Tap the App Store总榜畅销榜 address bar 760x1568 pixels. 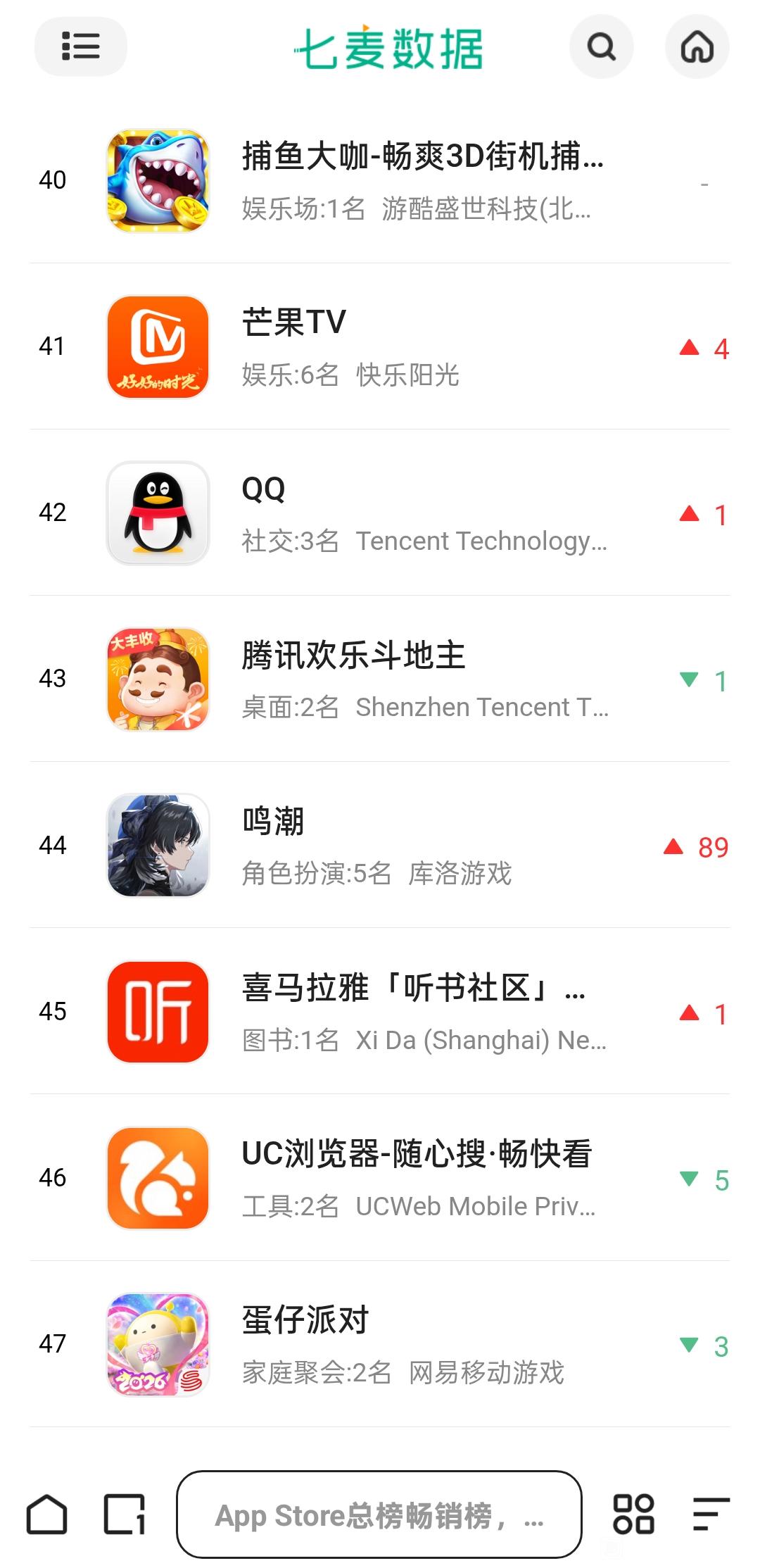[x=379, y=1514]
